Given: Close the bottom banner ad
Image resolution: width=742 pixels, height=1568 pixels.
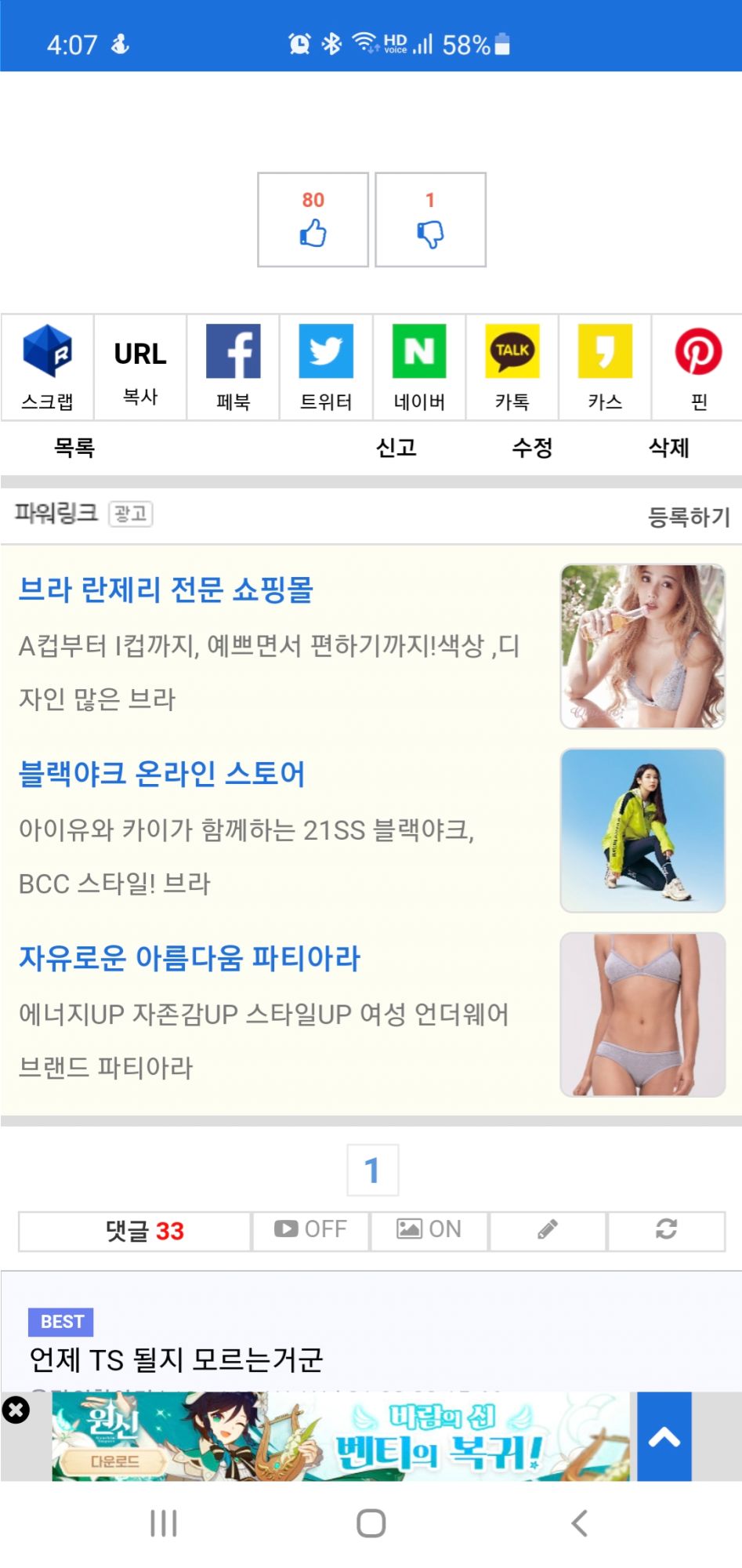Looking at the screenshot, I should pos(16,1410).
